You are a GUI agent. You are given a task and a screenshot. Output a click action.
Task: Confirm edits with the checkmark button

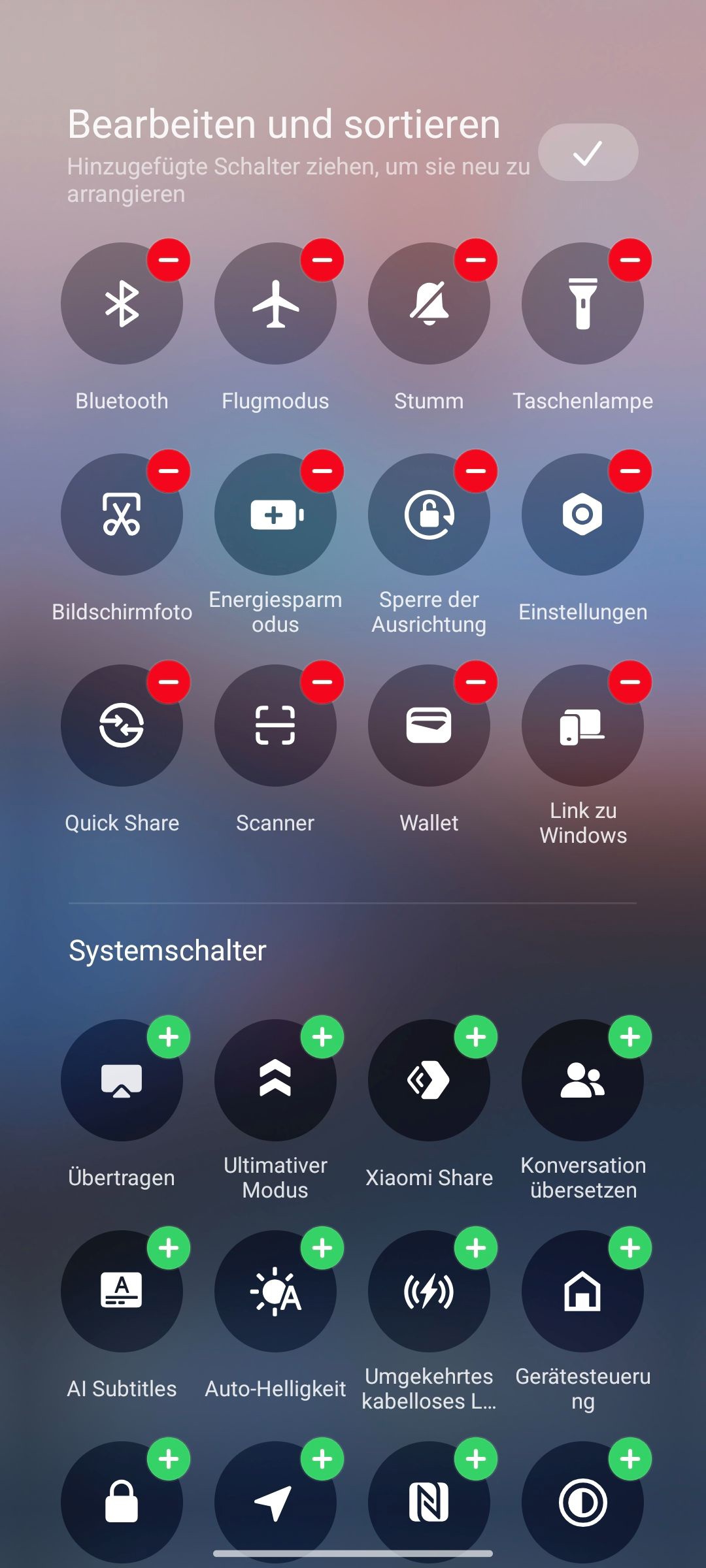(588, 153)
